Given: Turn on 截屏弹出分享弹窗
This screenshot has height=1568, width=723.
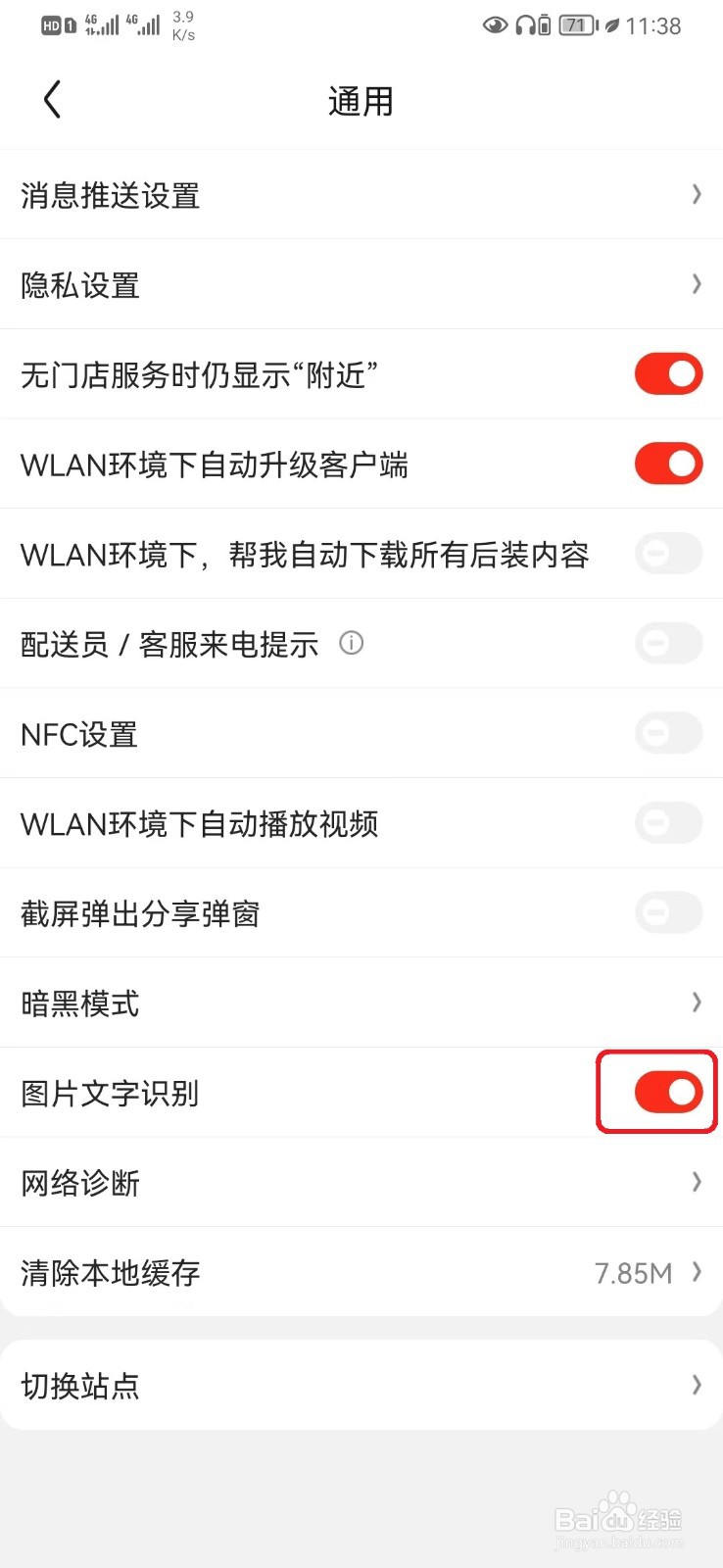Looking at the screenshot, I should tap(668, 912).
